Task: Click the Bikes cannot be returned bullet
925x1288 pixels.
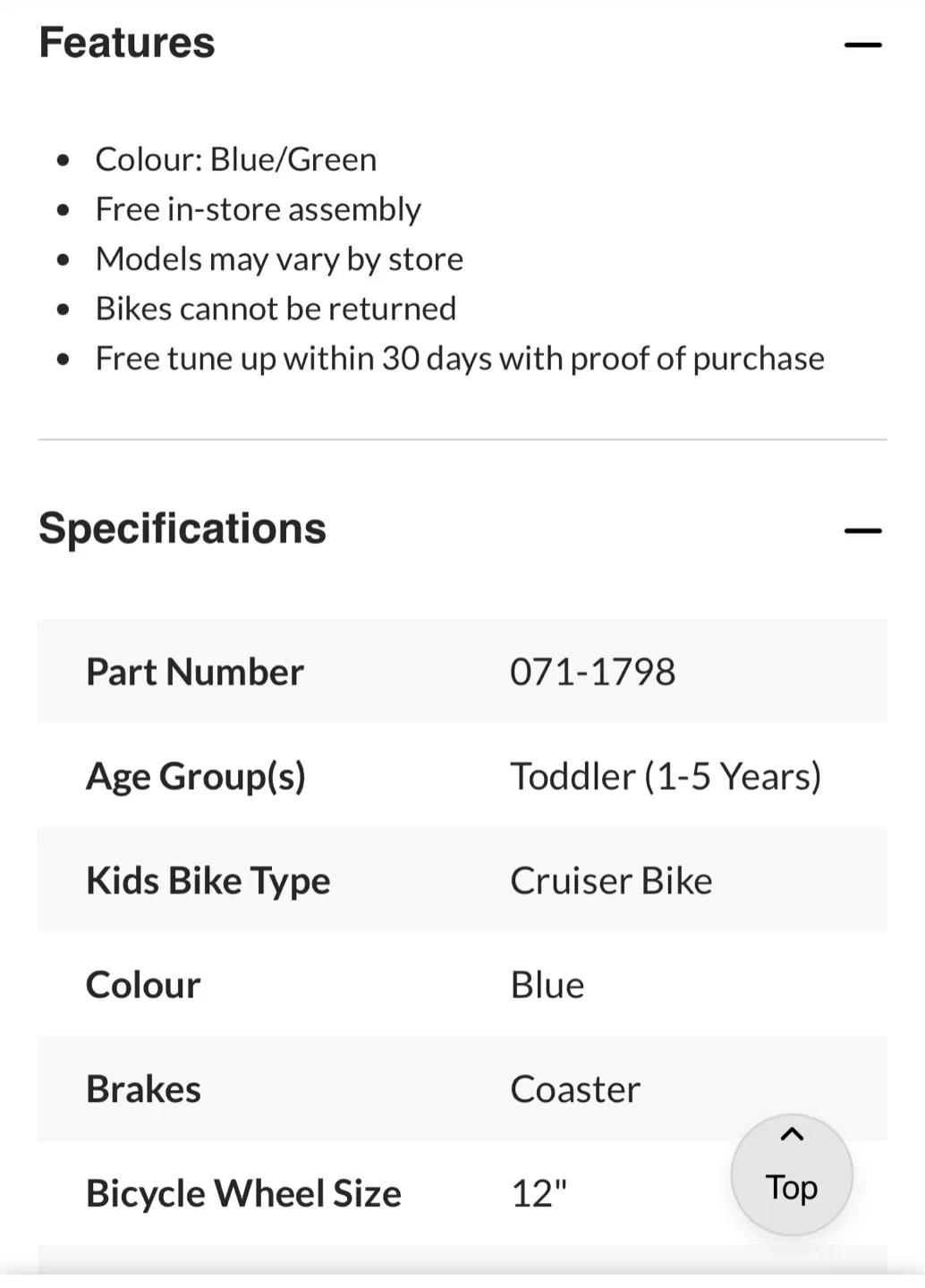Action: coord(276,308)
